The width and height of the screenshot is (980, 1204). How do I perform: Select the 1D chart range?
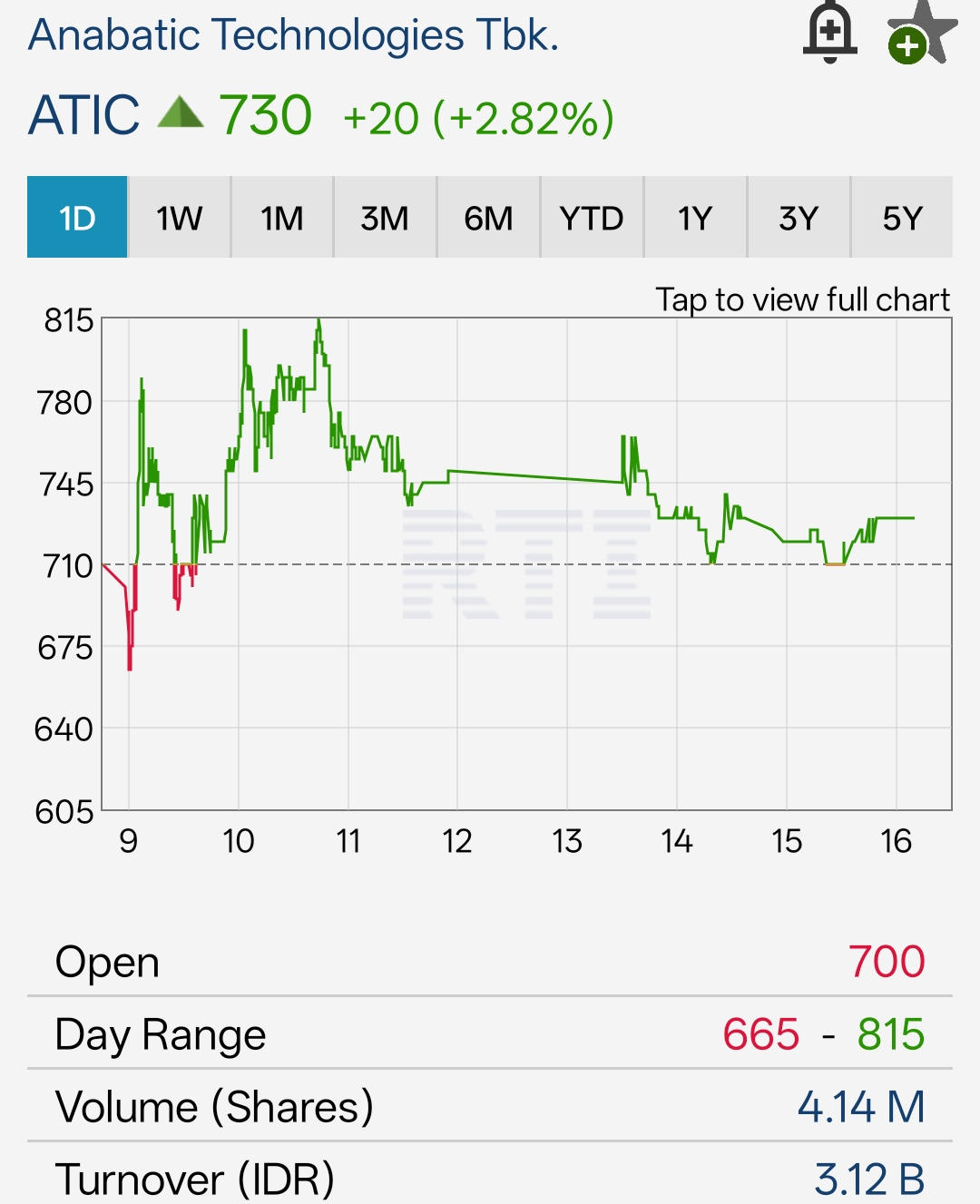[x=77, y=218]
